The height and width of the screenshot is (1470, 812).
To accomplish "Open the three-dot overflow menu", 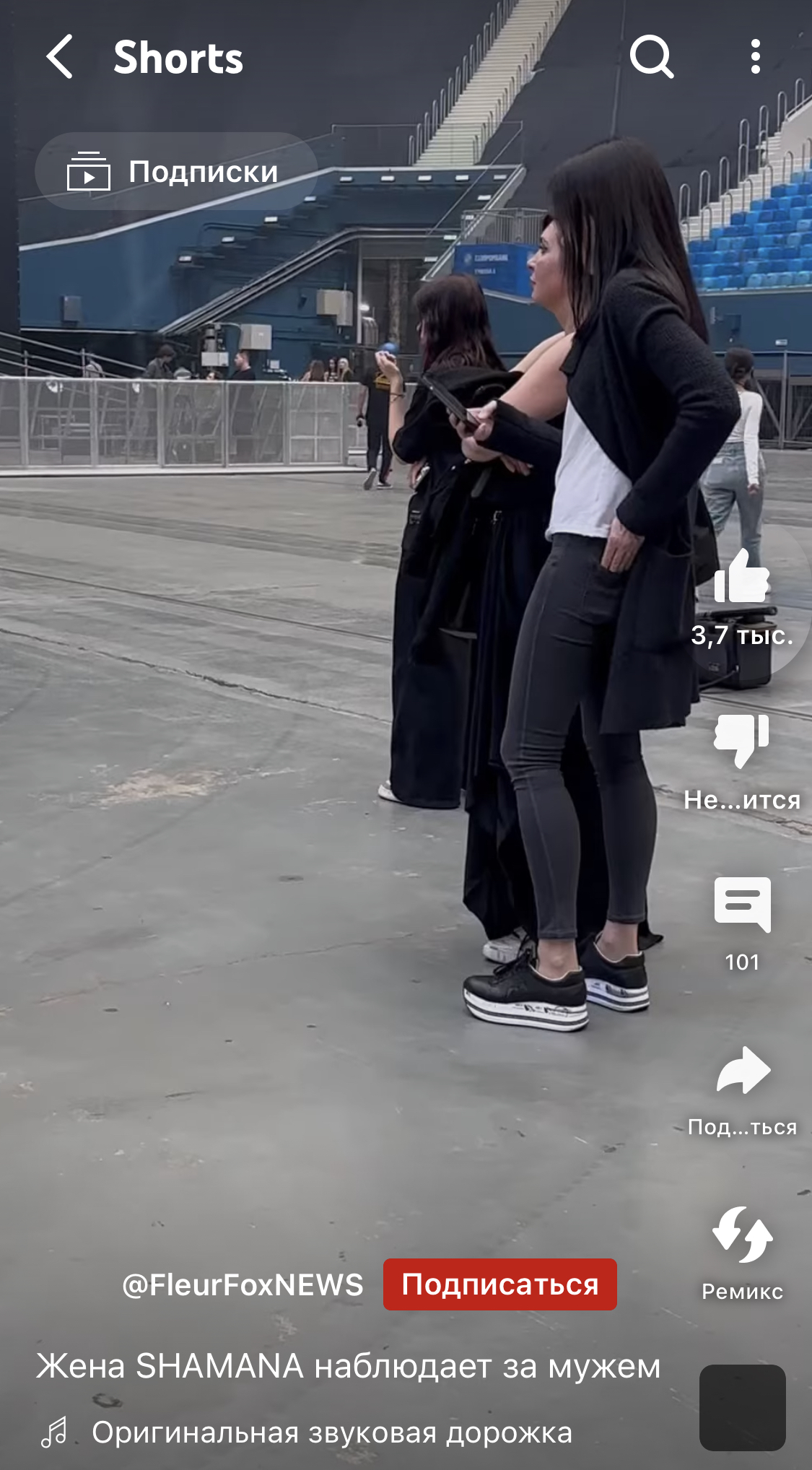I will tap(755, 57).
